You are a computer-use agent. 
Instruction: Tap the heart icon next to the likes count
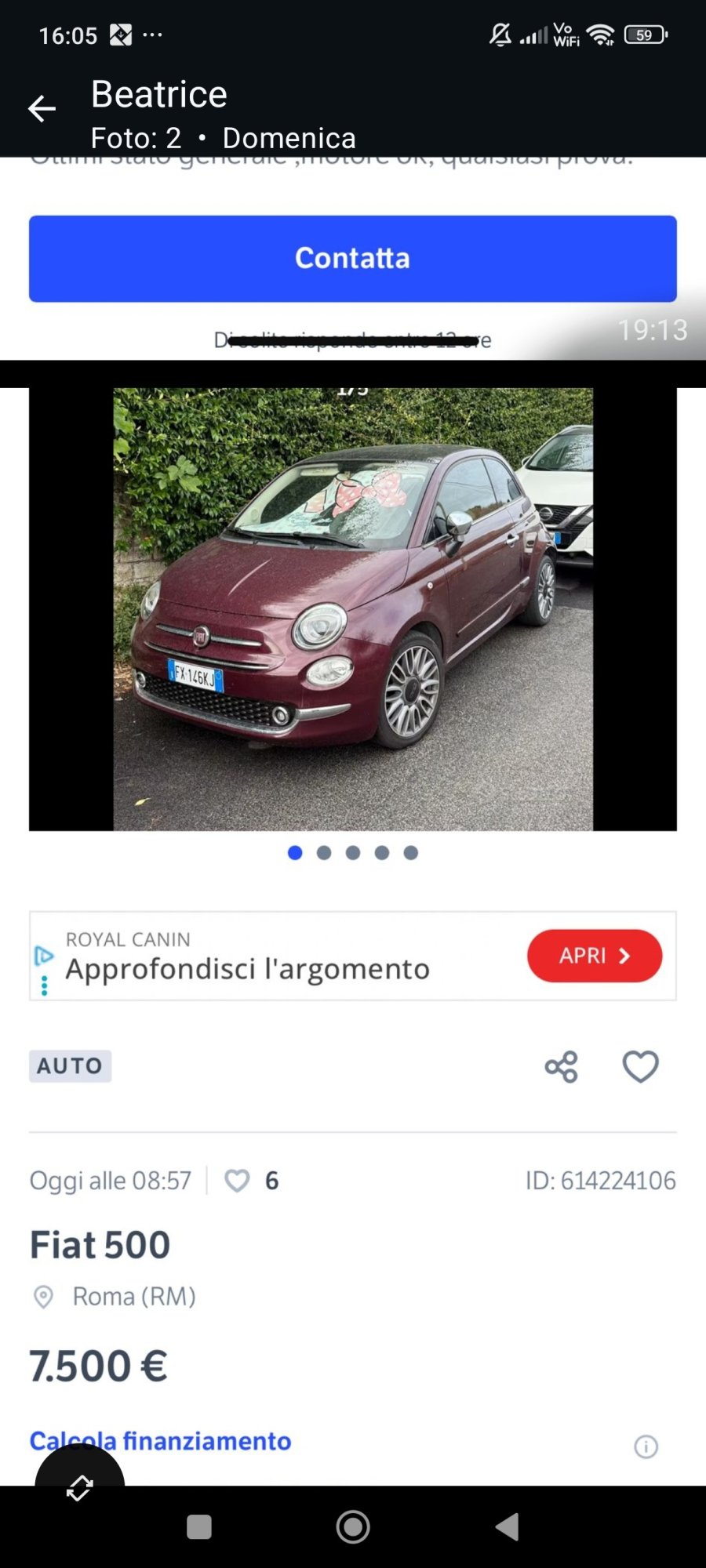(x=236, y=1181)
